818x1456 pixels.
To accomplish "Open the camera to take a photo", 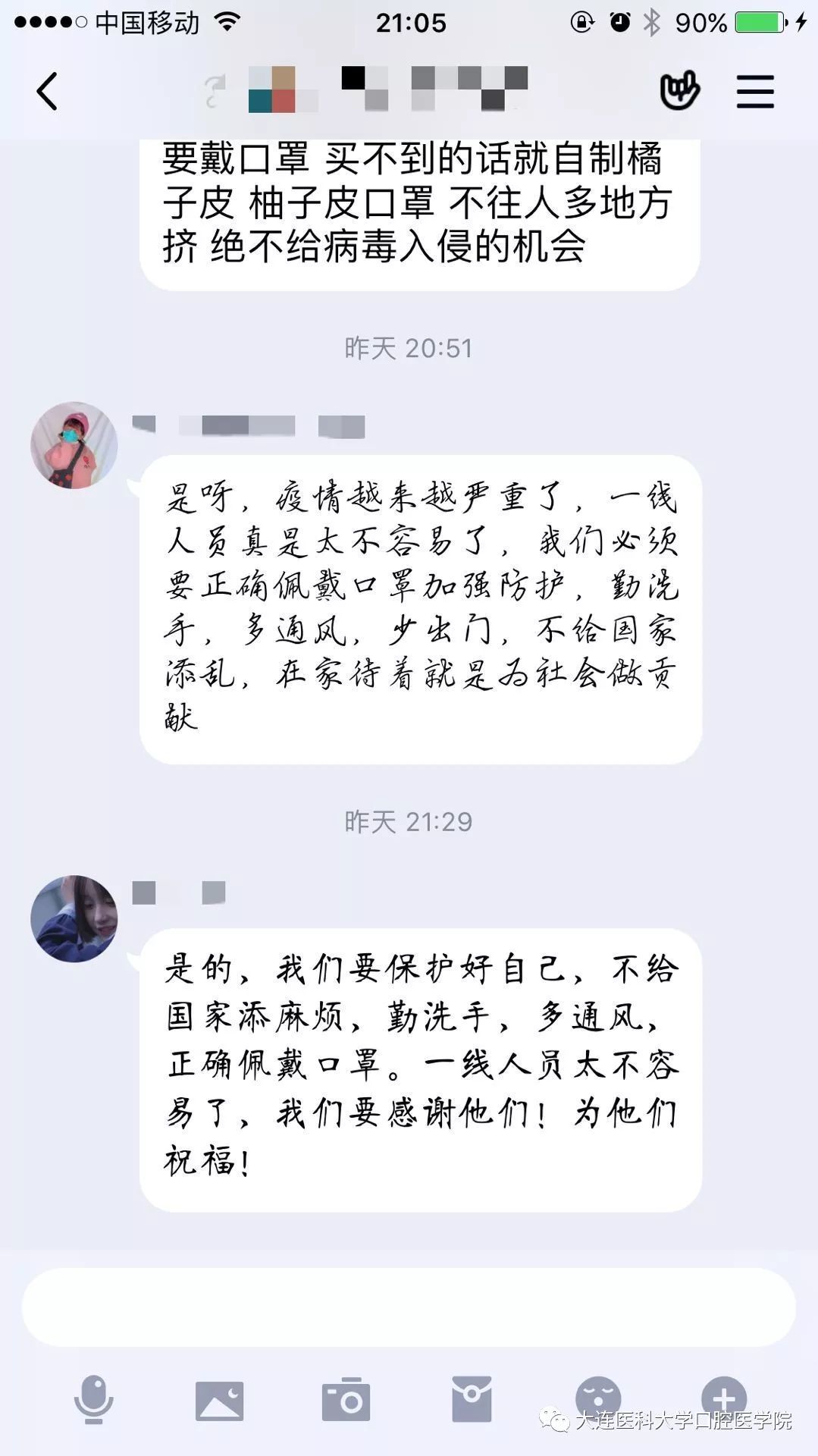I will coord(346,1400).
